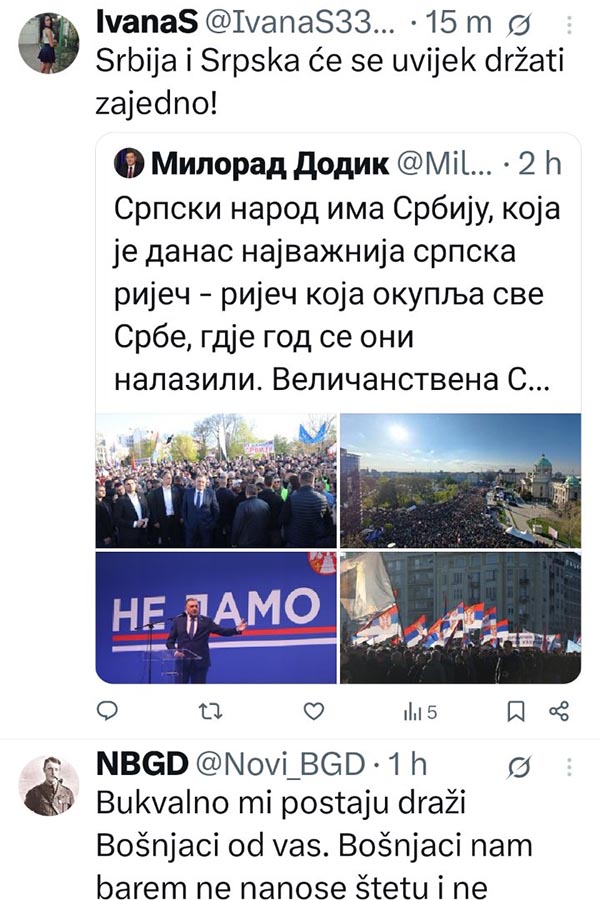Open NBGD profile picture
The height and width of the screenshot is (900, 600).
[49, 786]
